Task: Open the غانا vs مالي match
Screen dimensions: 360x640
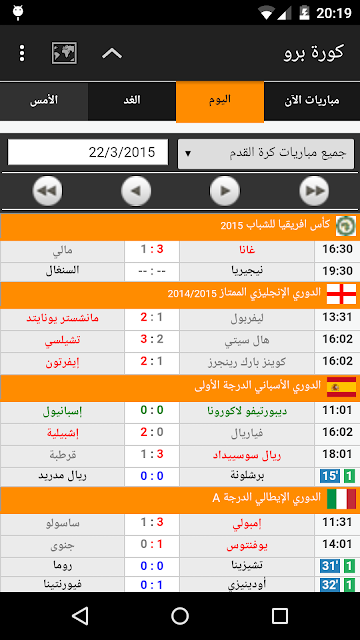Action: pyautogui.click(x=180, y=250)
